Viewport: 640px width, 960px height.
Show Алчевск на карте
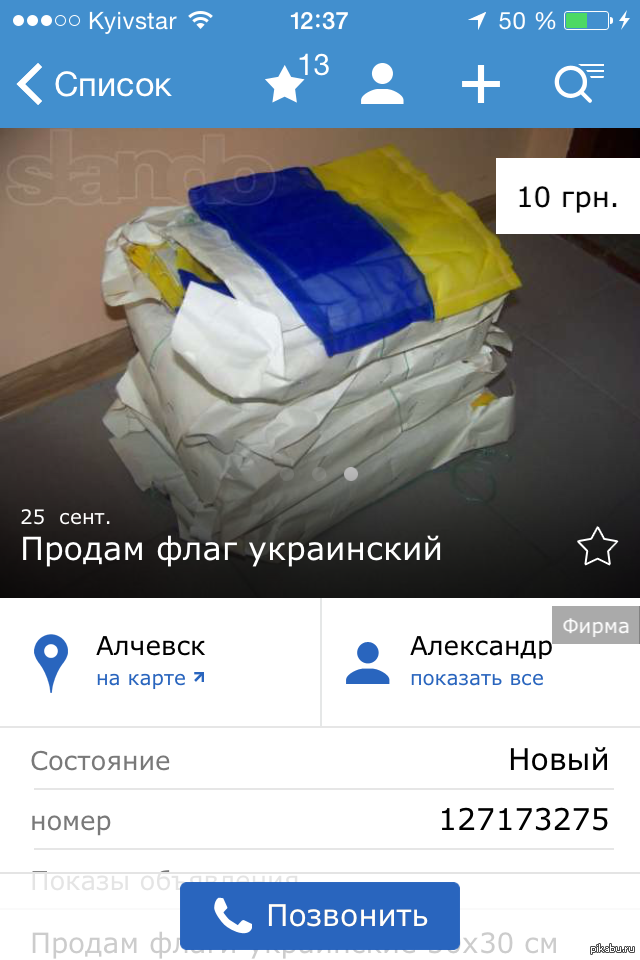150,678
